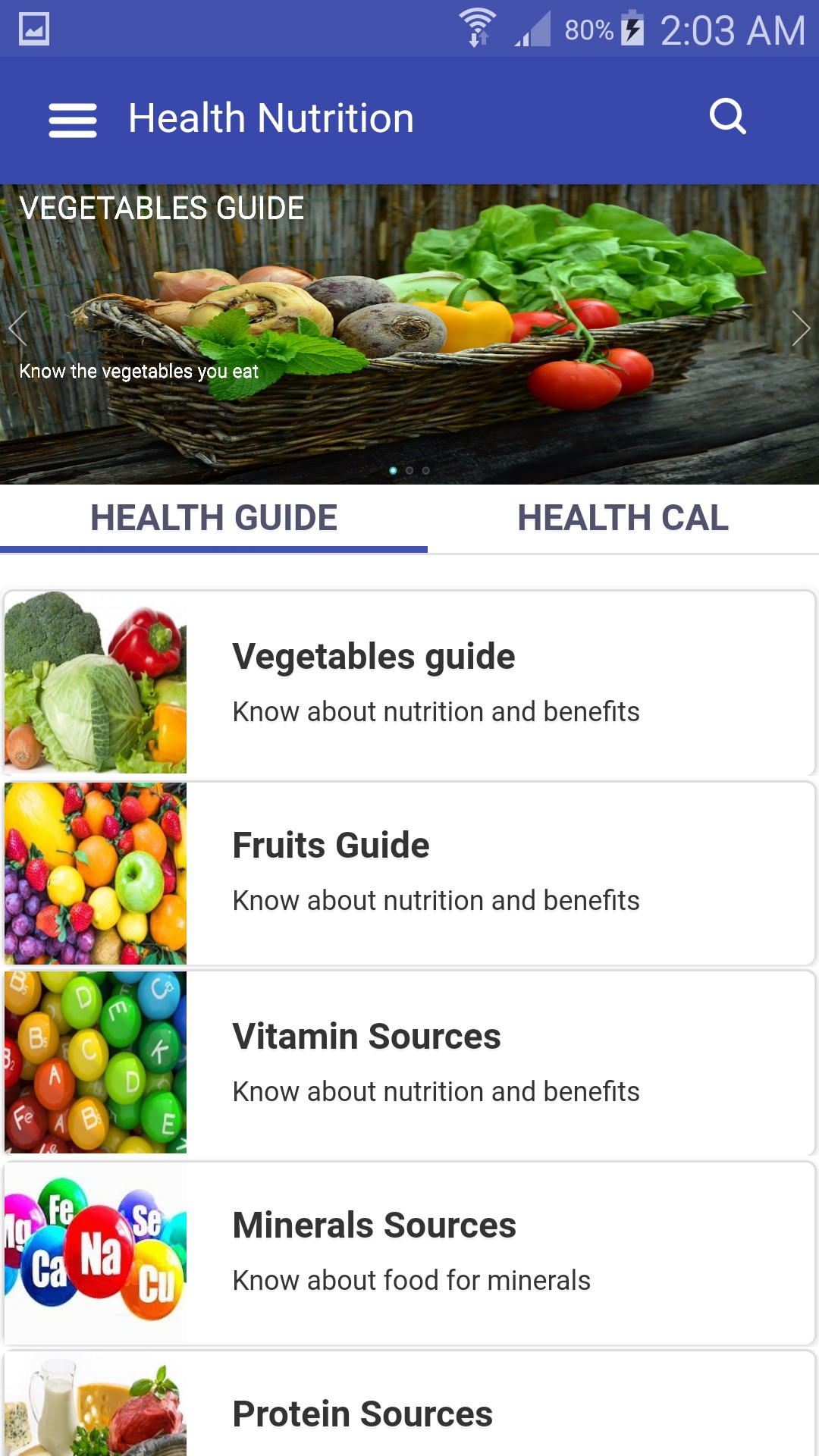Switch to the Health Cal tab

coord(623,519)
